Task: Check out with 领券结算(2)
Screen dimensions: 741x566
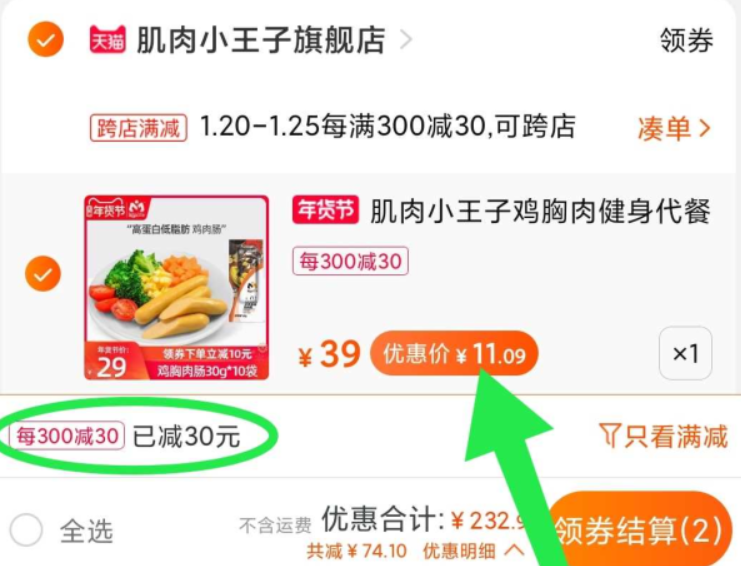Action: 642,530
